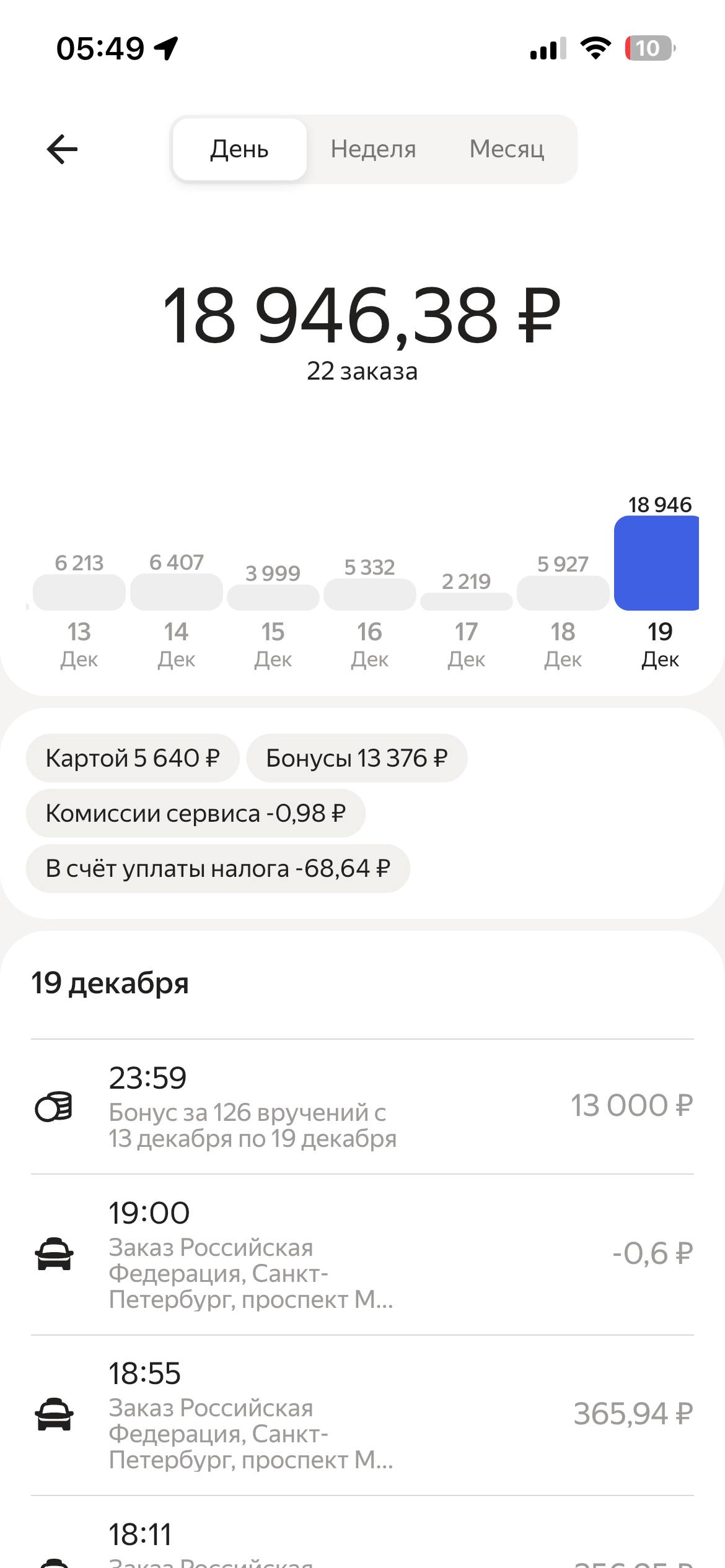Switch to the Неделя tab
725x1568 pixels.
(x=373, y=149)
